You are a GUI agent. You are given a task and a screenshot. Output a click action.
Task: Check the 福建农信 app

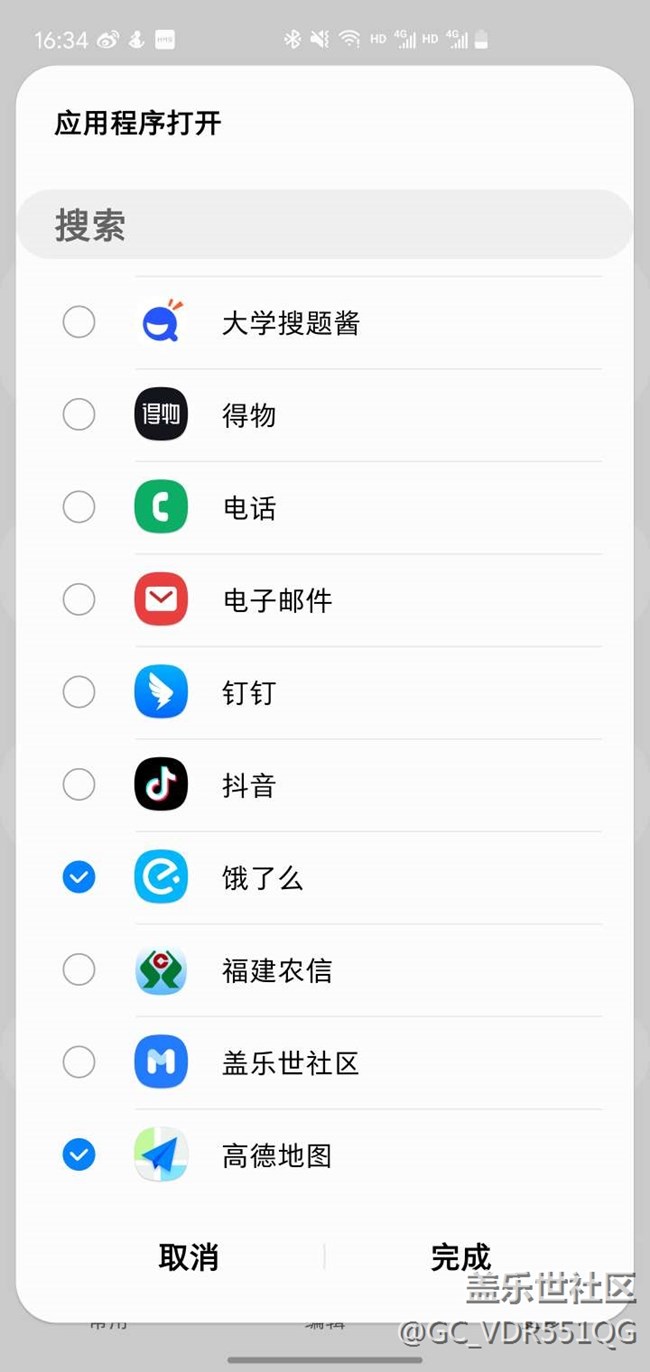point(79,970)
